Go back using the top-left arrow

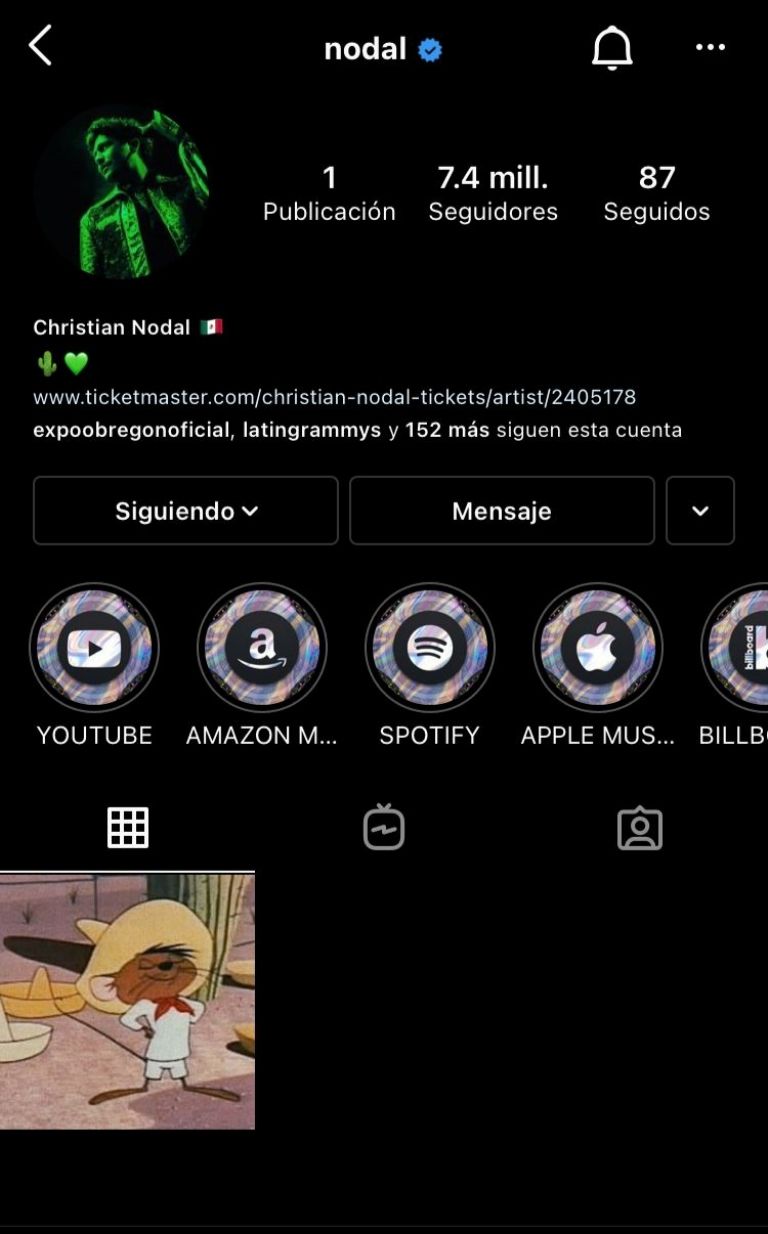(40, 47)
